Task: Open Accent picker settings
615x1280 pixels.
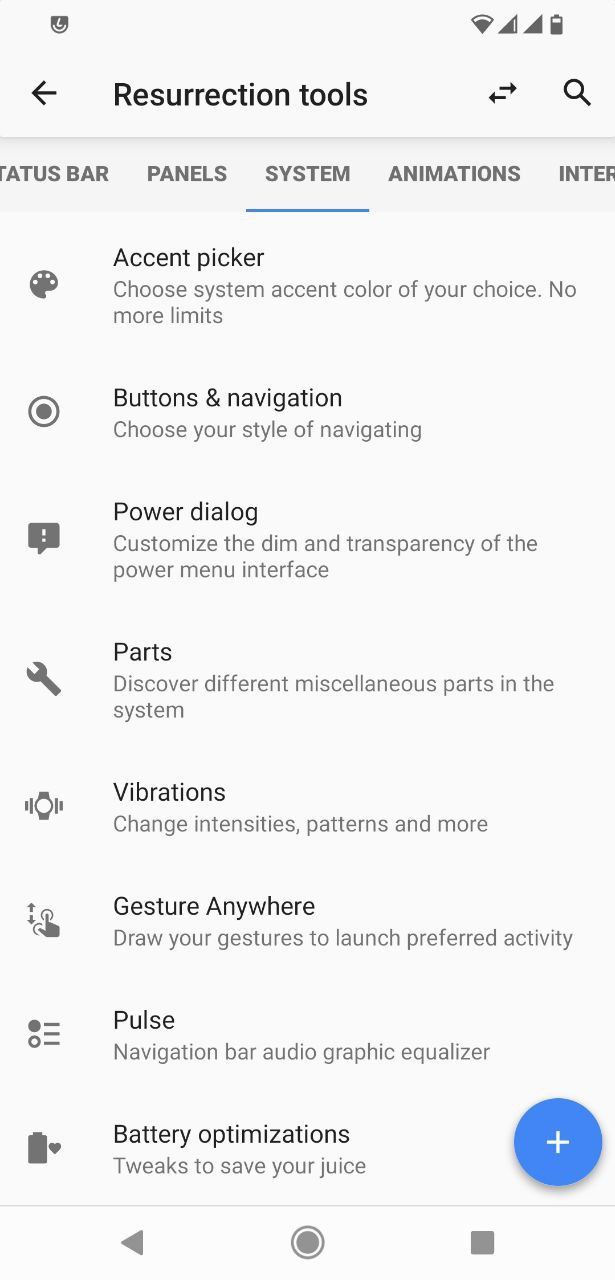Action: [x=307, y=286]
